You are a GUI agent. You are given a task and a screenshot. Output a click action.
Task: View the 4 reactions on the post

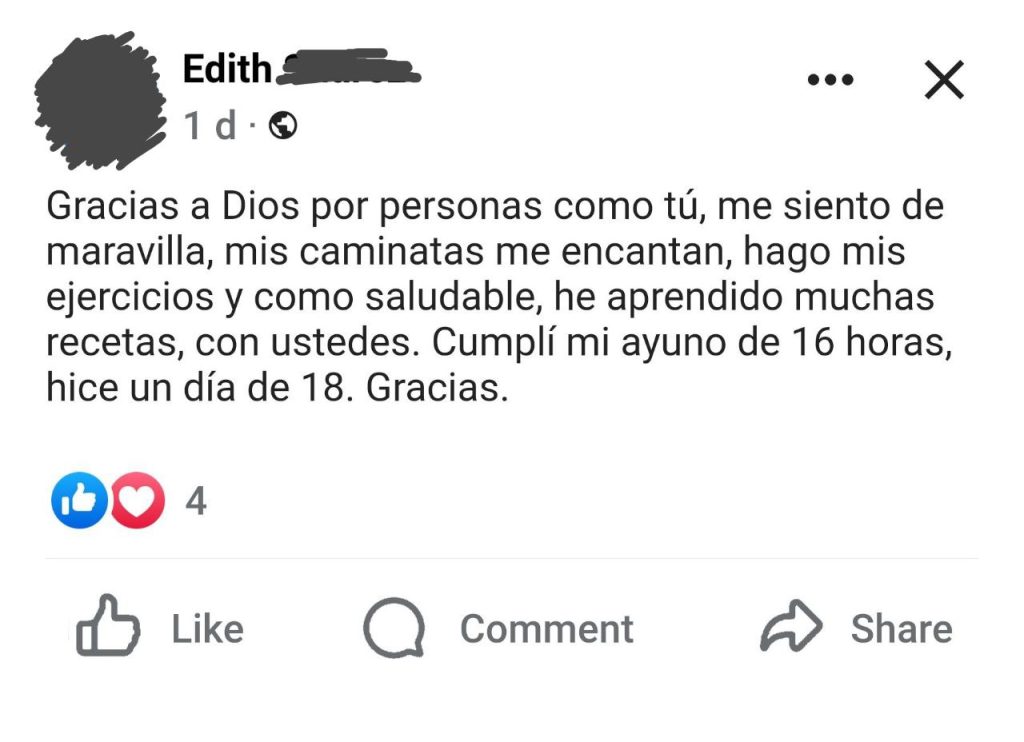pos(129,500)
